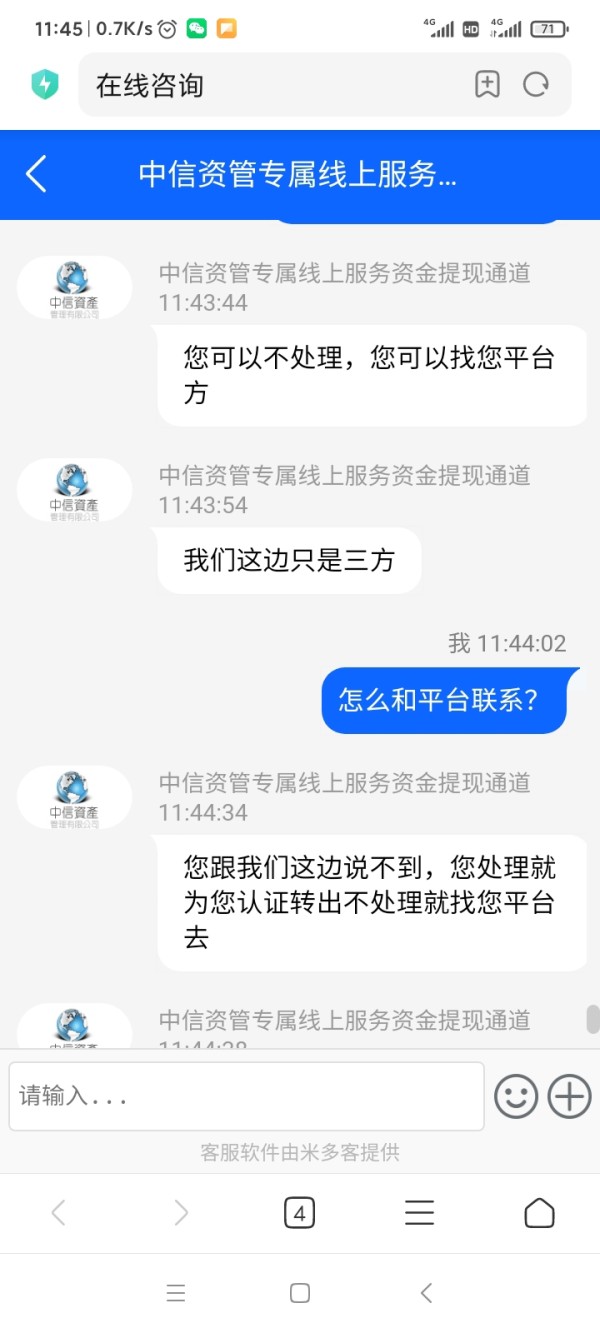The width and height of the screenshot is (600, 1333).
Task: Open the browser tabs switcher showing 4
Action: click(299, 1213)
